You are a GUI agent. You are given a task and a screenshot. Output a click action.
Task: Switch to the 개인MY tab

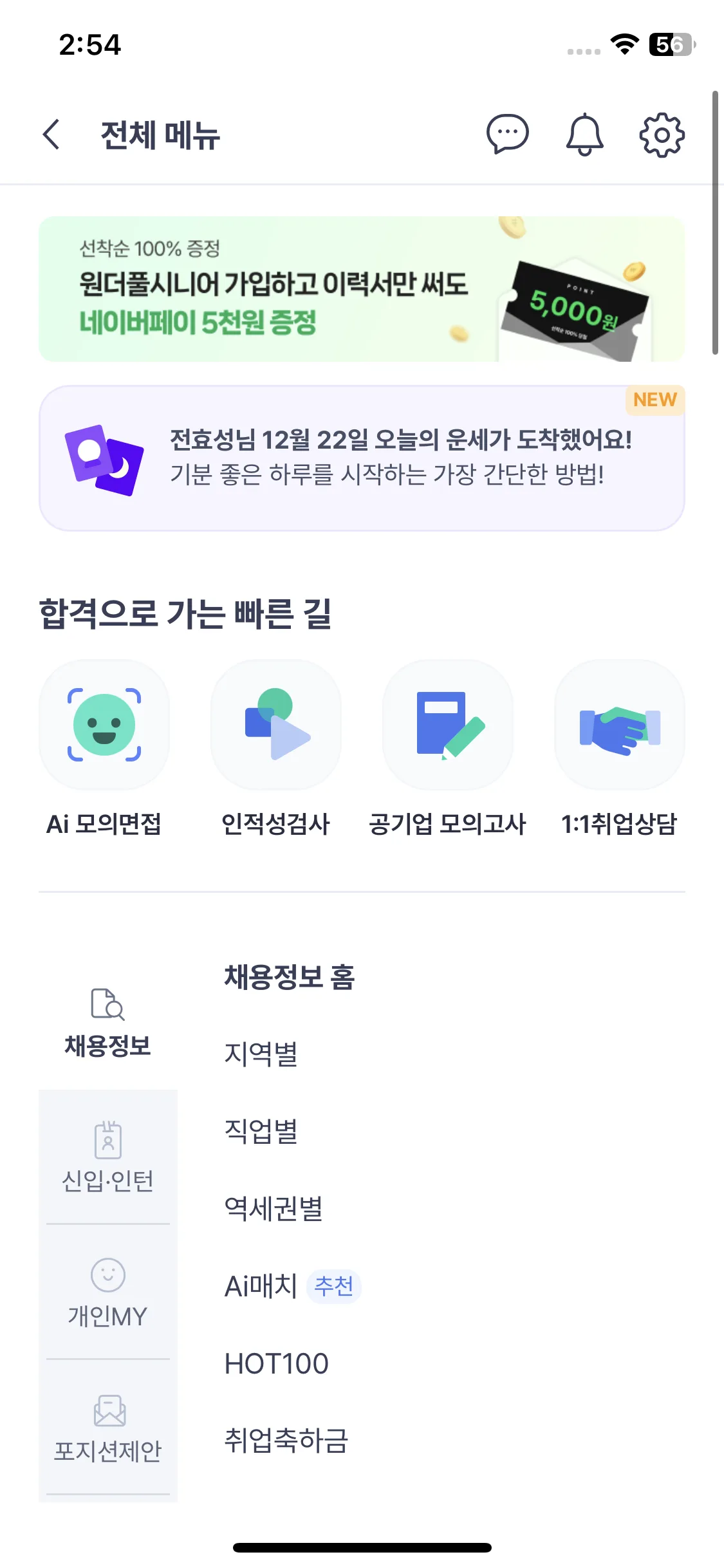[107, 1293]
